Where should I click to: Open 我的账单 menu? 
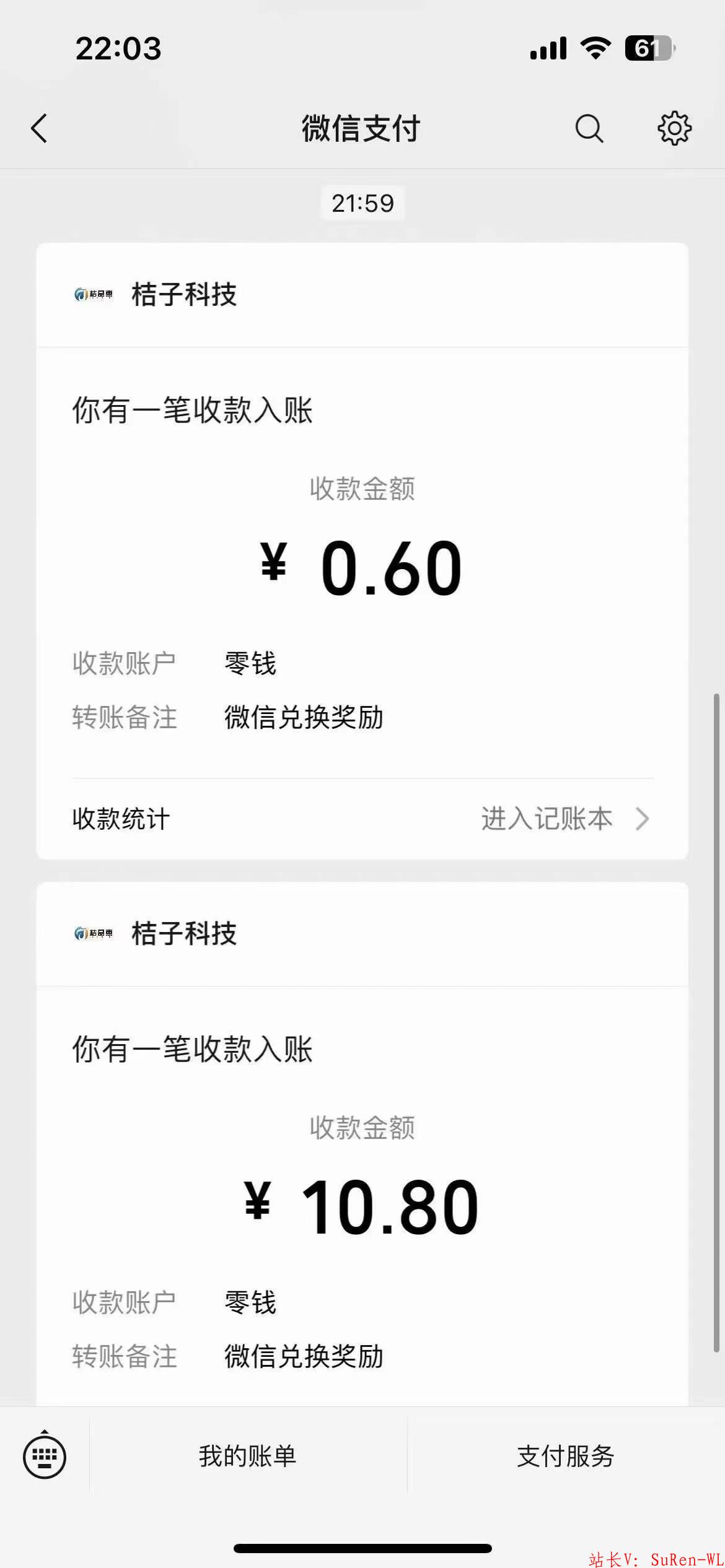point(248,1456)
